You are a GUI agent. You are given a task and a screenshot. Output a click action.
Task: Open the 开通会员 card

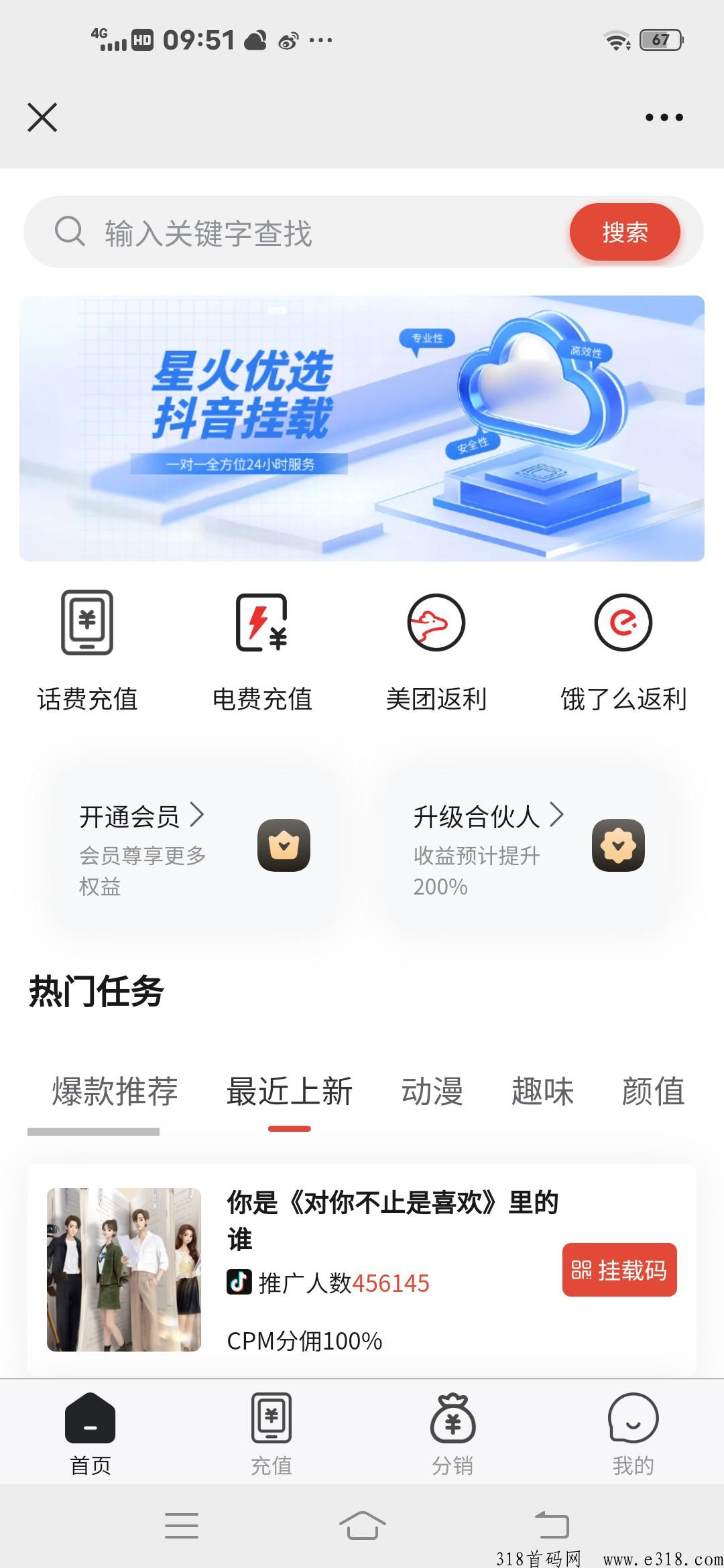[x=194, y=848]
